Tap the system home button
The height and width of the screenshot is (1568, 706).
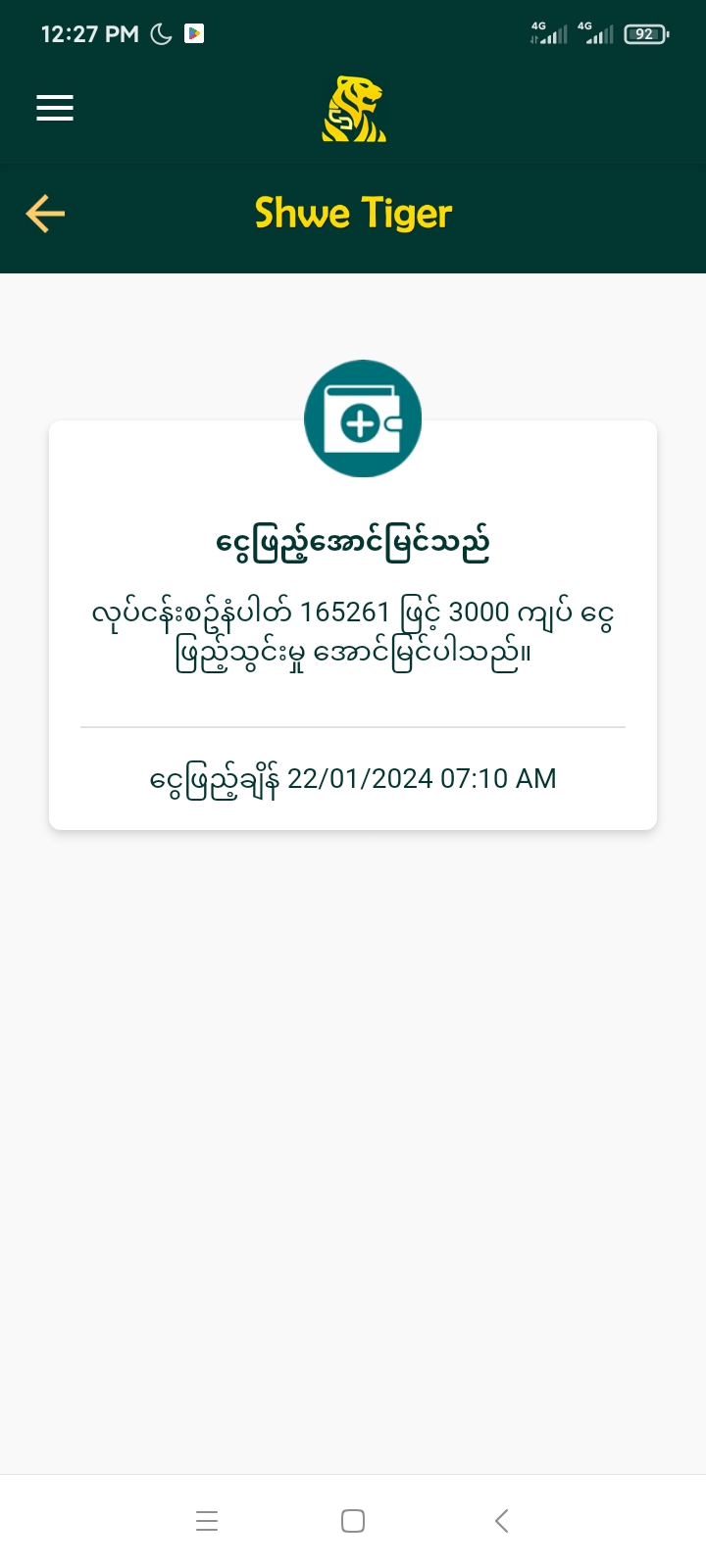click(353, 1521)
